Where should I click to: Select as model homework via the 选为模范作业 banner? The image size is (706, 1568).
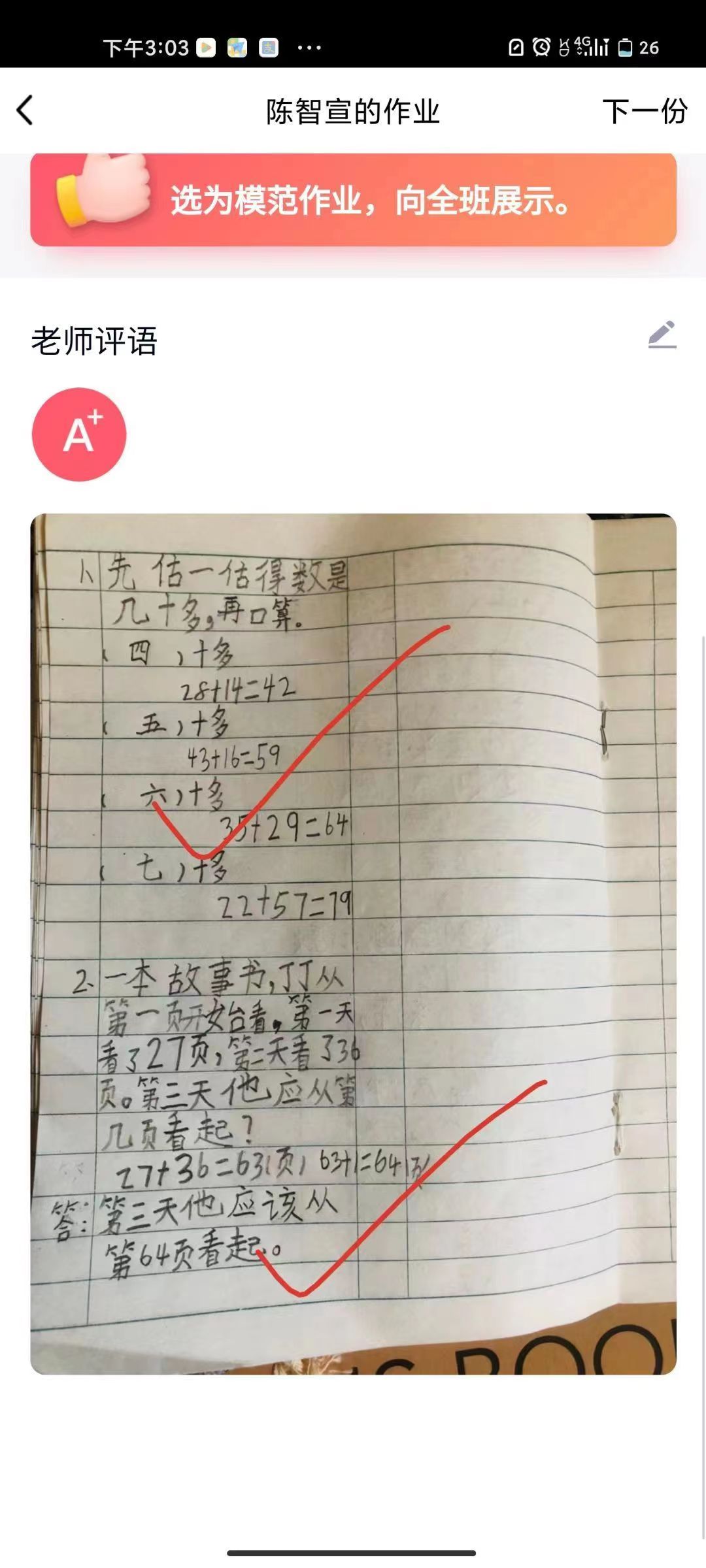pyautogui.click(x=353, y=200)
